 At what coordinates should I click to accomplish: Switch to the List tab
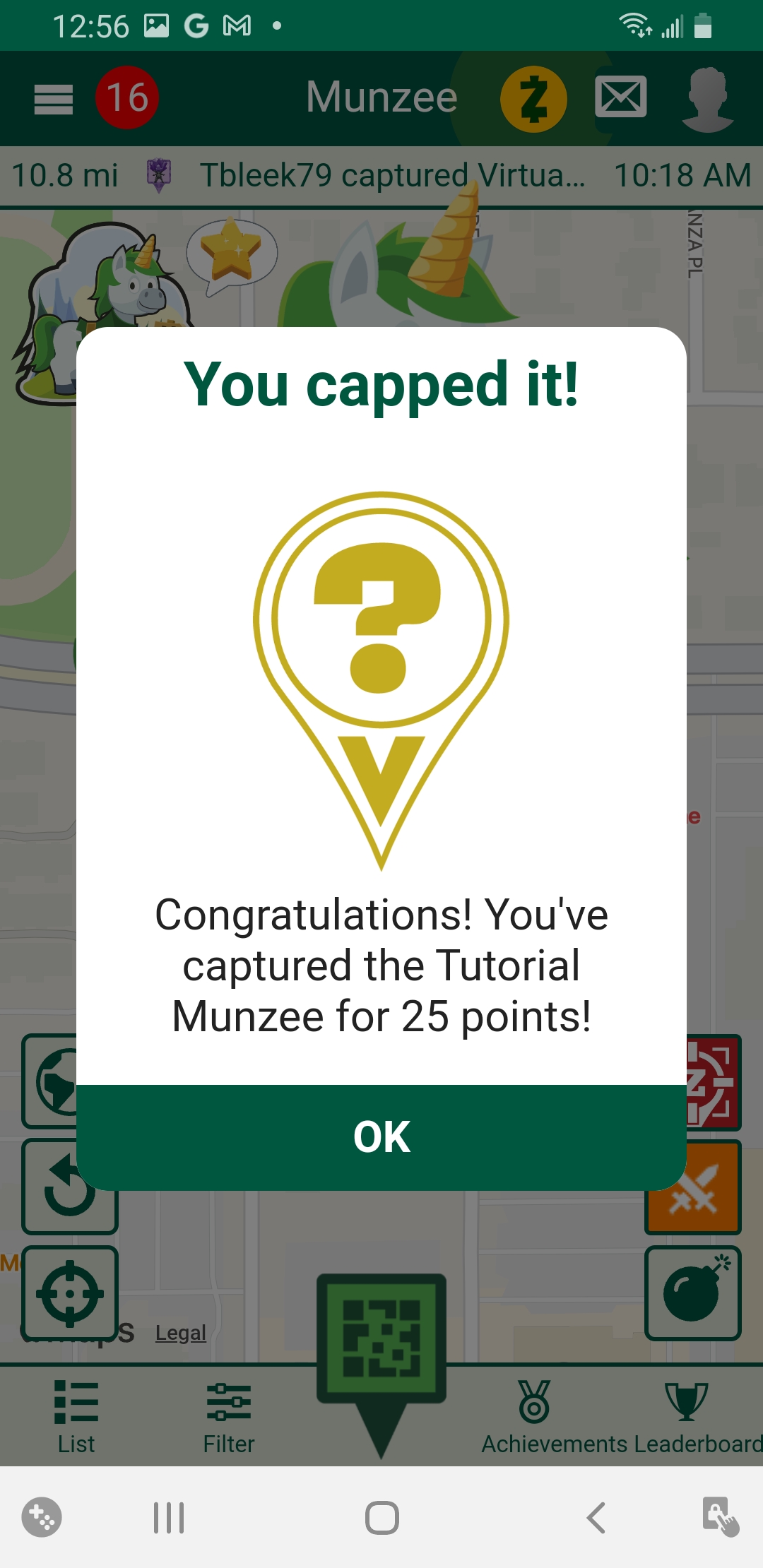76,1417
